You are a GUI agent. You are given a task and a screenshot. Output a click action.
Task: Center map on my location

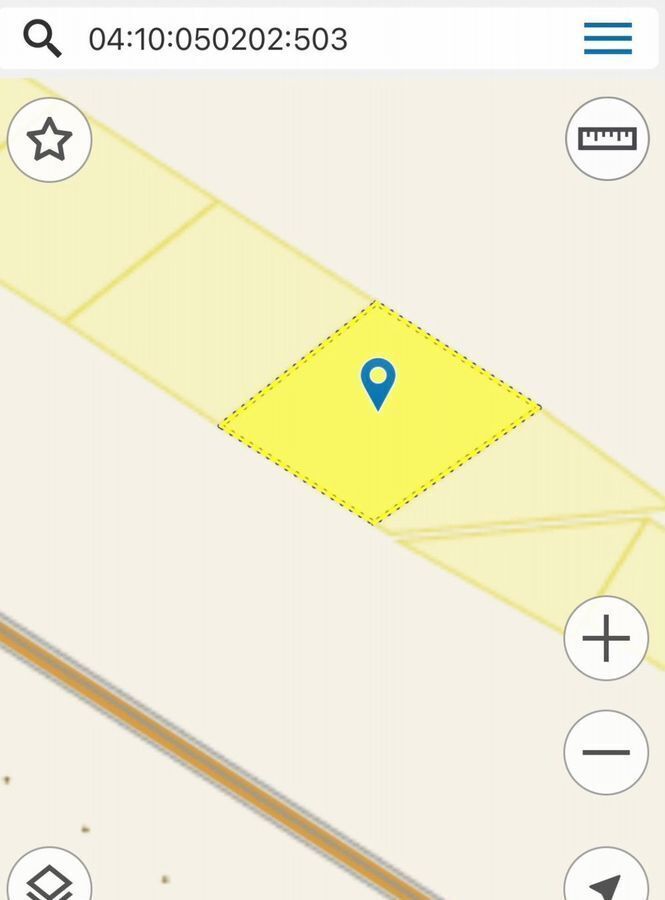[x=606, y=880]
